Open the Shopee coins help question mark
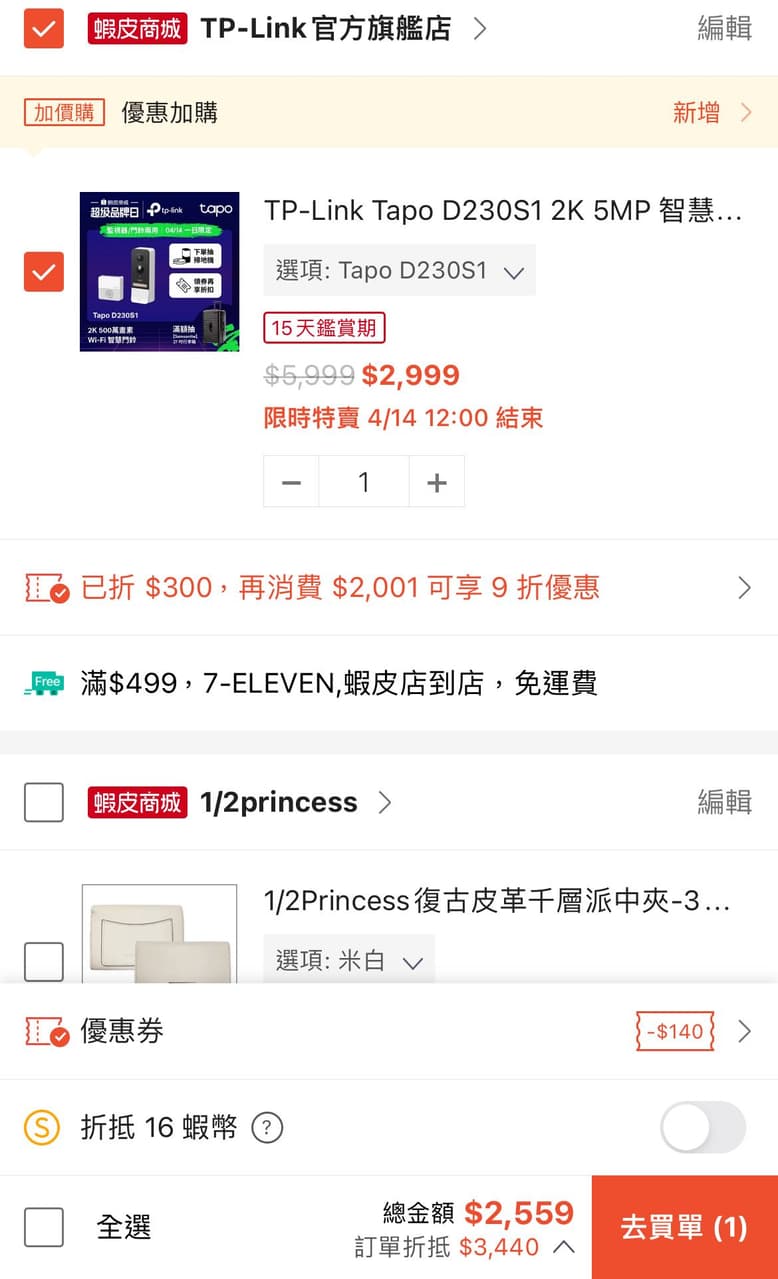 coord(266,1127)
